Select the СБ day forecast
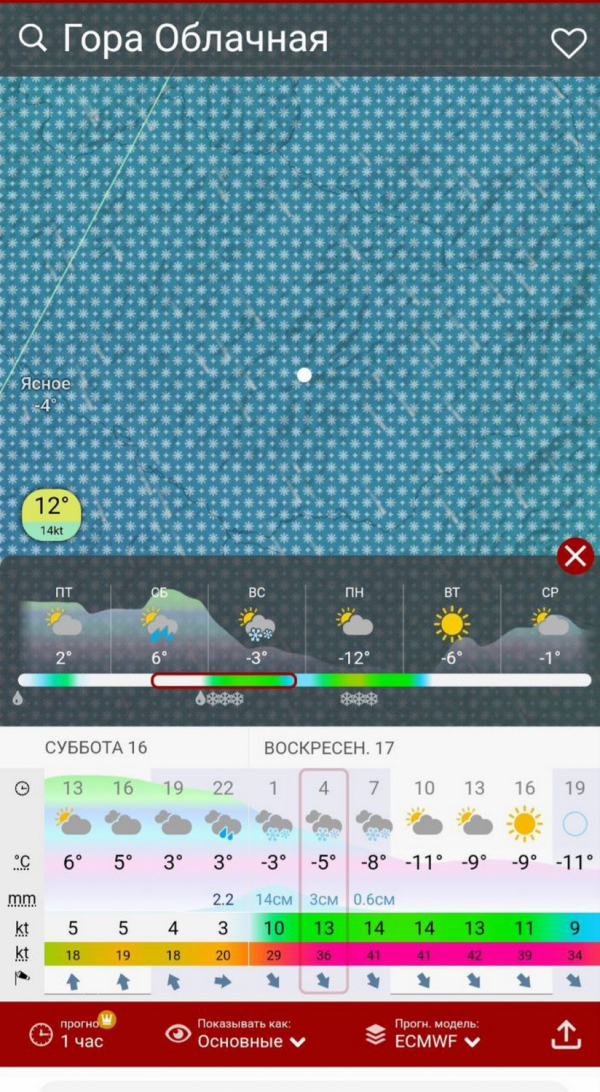This screenshot has height=1092, width=600. point(159,625)
